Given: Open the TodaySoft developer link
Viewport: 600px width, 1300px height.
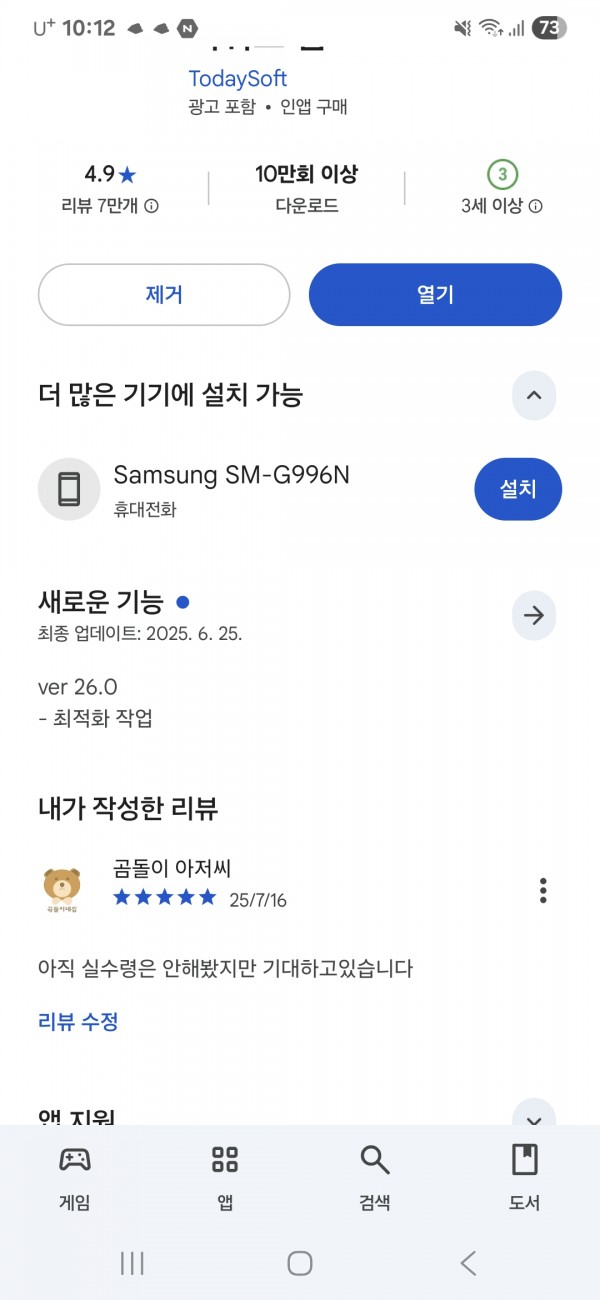Looking at the screenshot, I should pyautogui.click(x=237, y=78).
